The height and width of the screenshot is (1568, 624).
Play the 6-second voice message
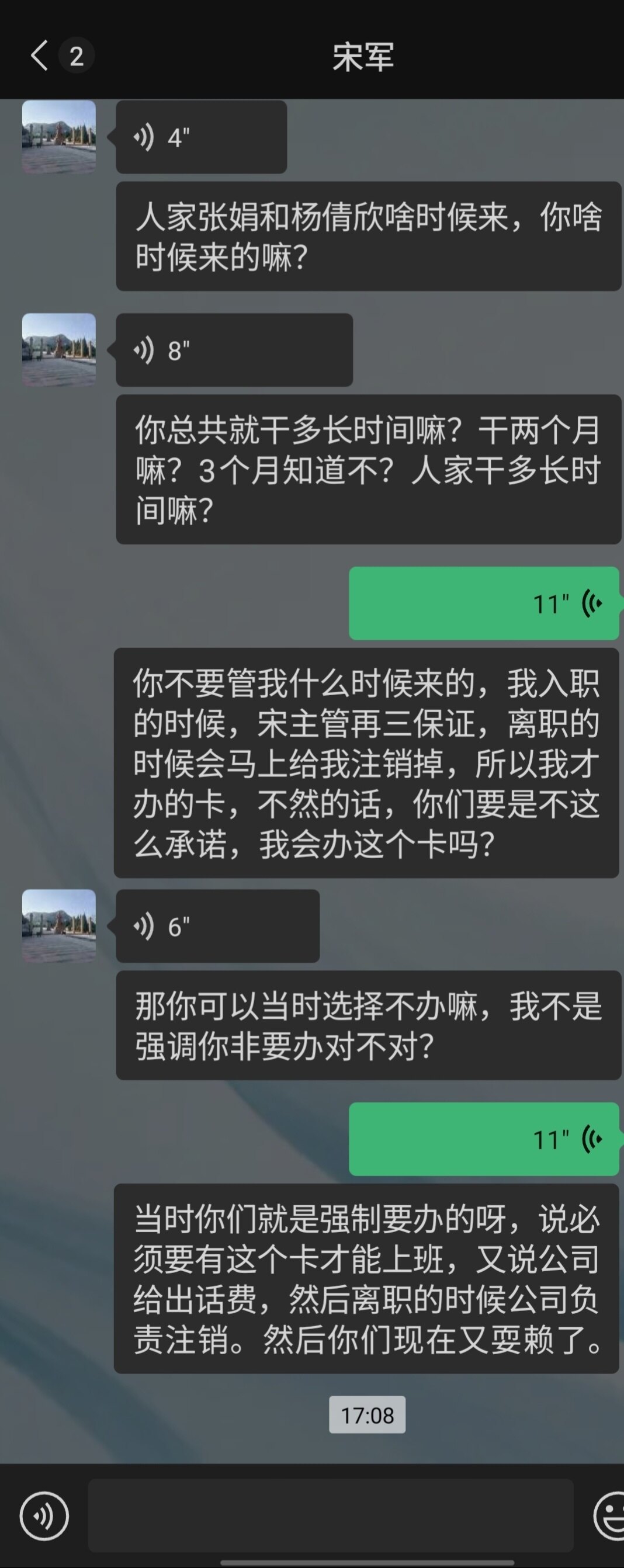tap(217, 927)
